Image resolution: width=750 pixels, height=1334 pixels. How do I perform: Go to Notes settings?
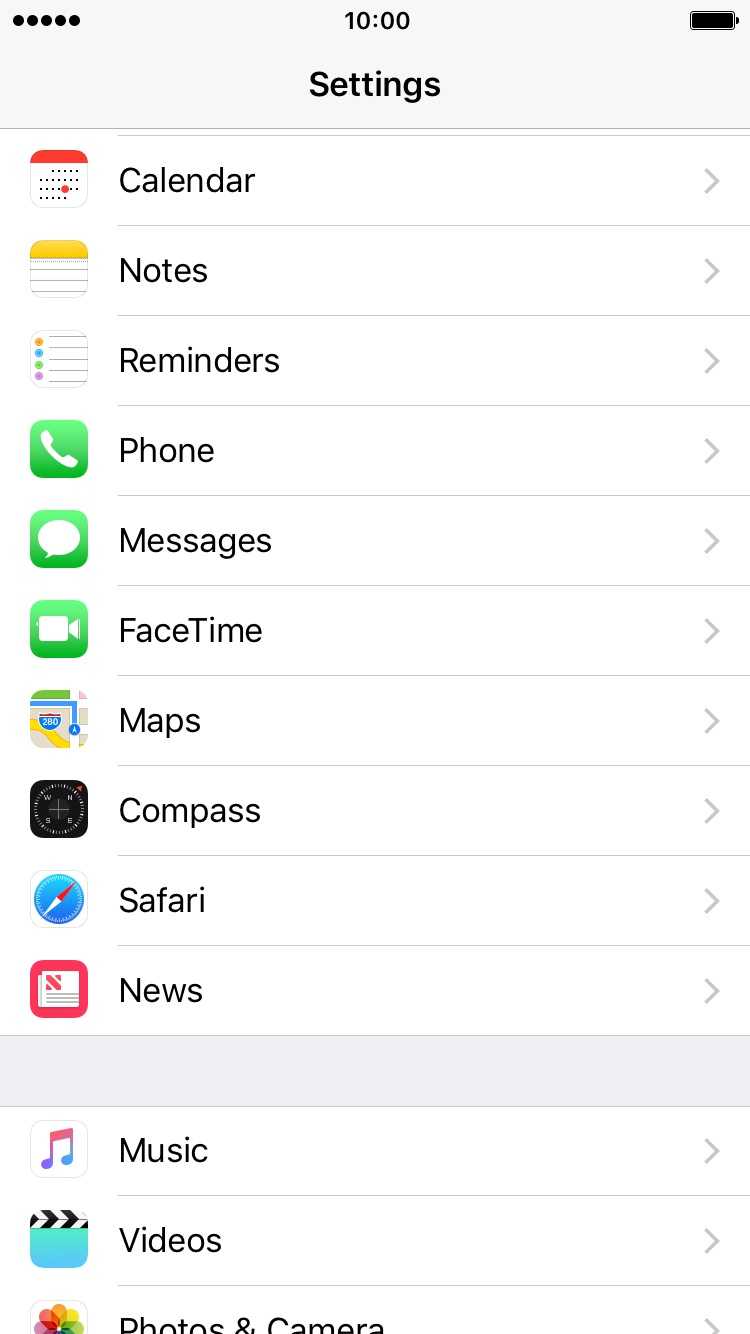tap(375, 271)
